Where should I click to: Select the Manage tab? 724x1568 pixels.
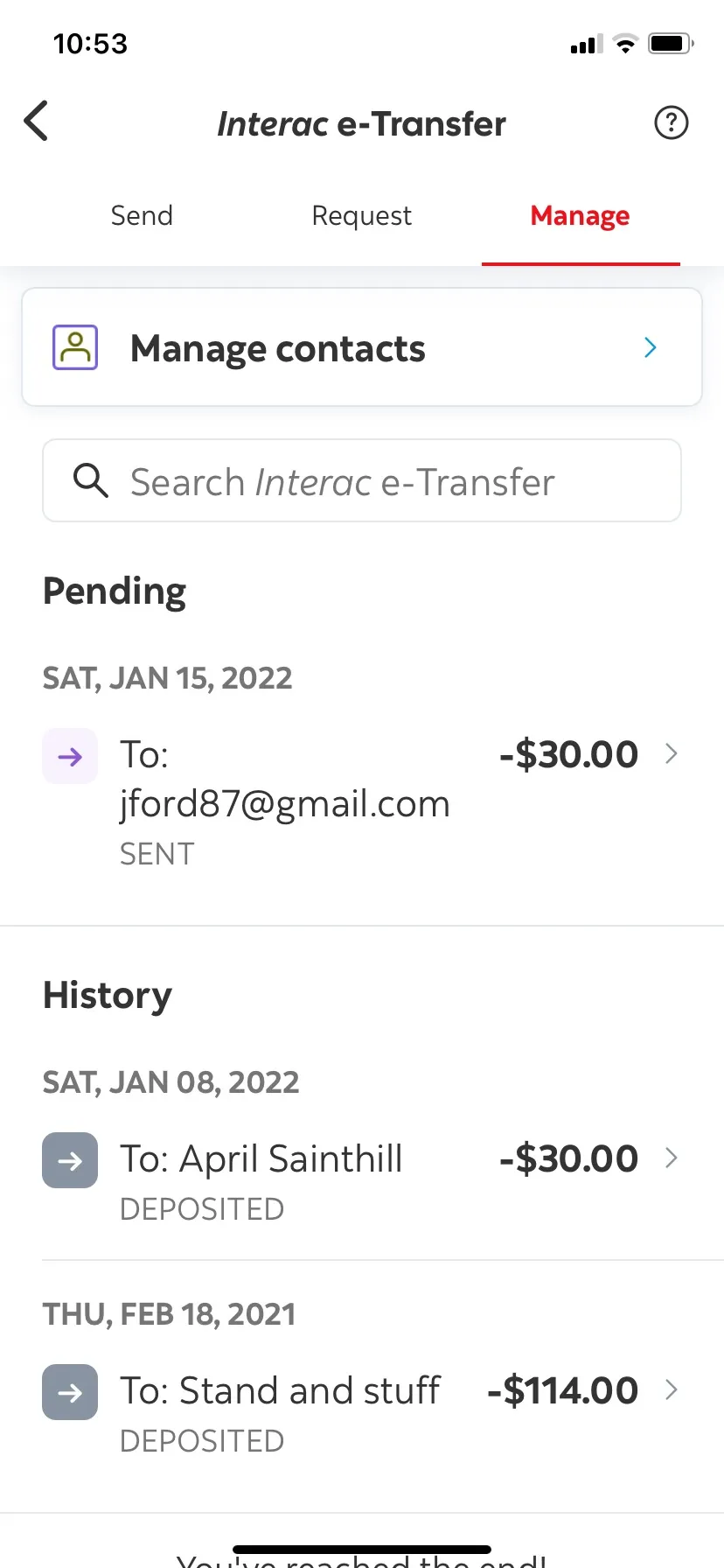point(580,216)
